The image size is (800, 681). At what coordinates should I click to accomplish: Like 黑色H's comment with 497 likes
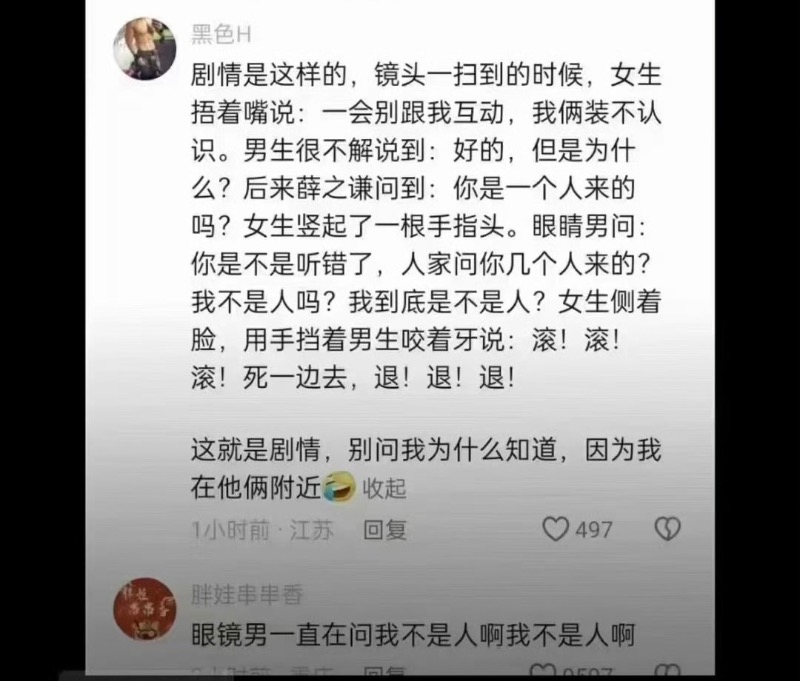tap(556, 529)
